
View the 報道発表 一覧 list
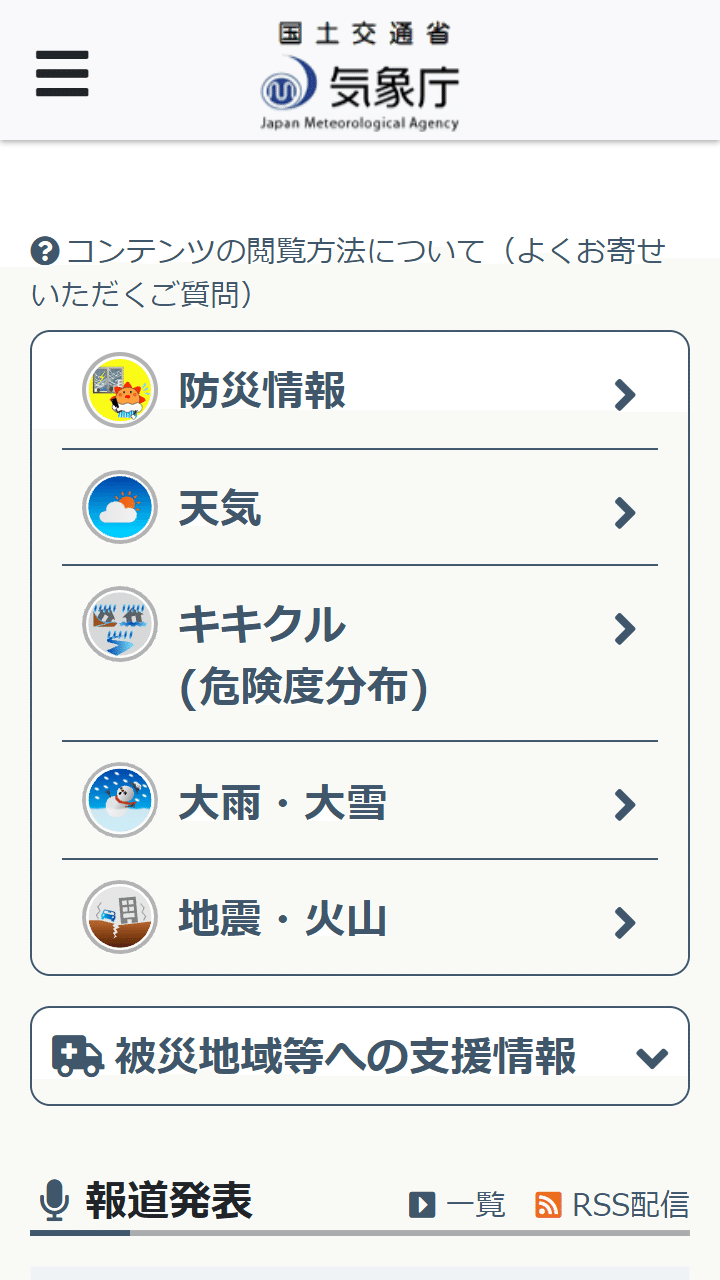coord(457,1205)
